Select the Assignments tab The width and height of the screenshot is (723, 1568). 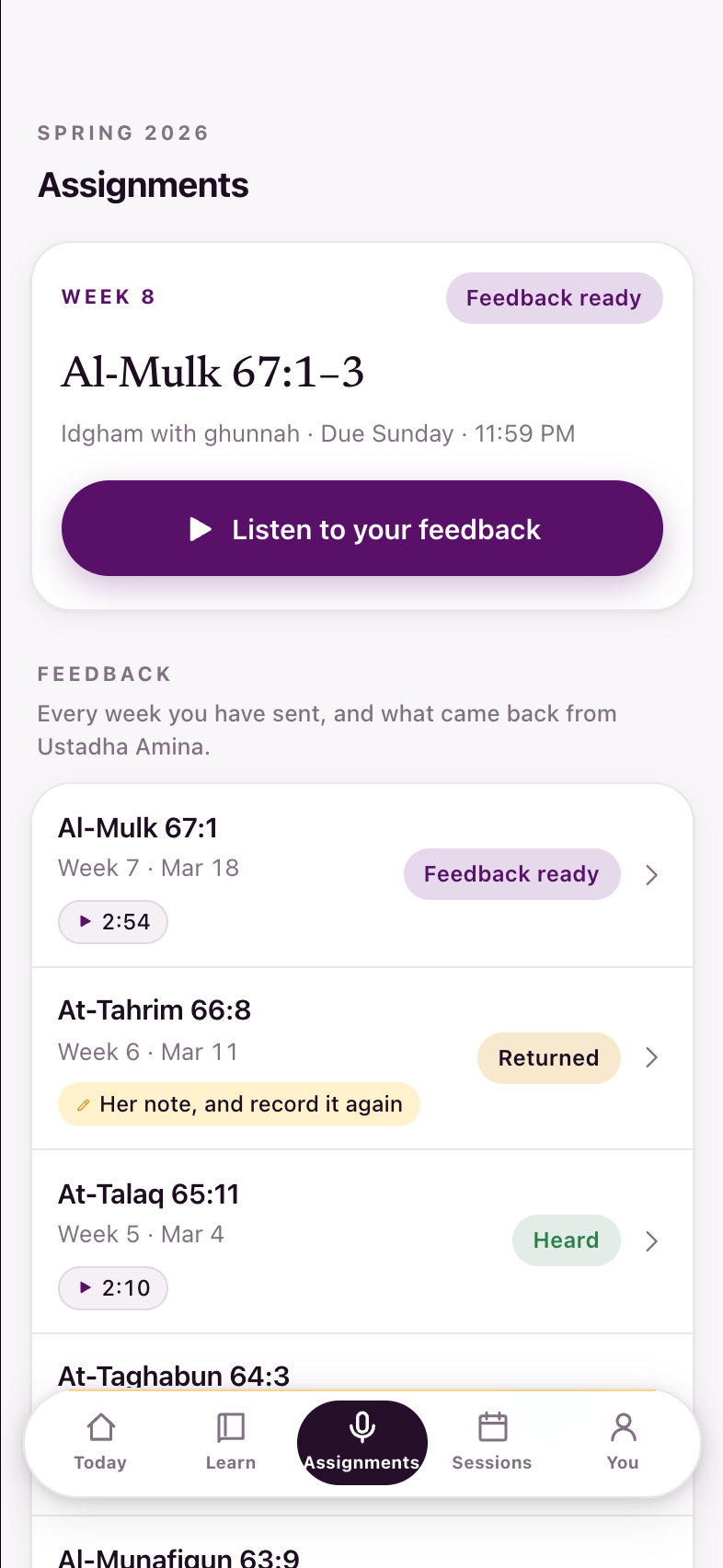click(x=361, y=1443)
